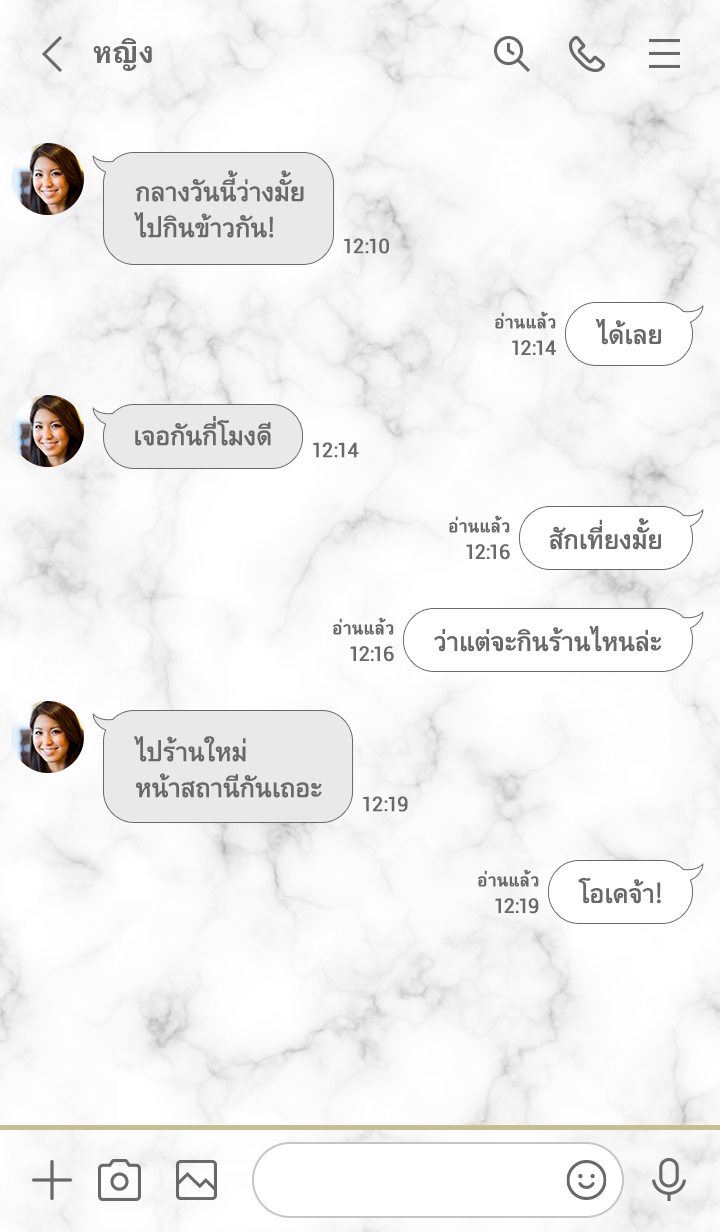This screenshot has width=720, height=1232.
Task: Choose a picture from the gallery
Action: [196, 1181]
